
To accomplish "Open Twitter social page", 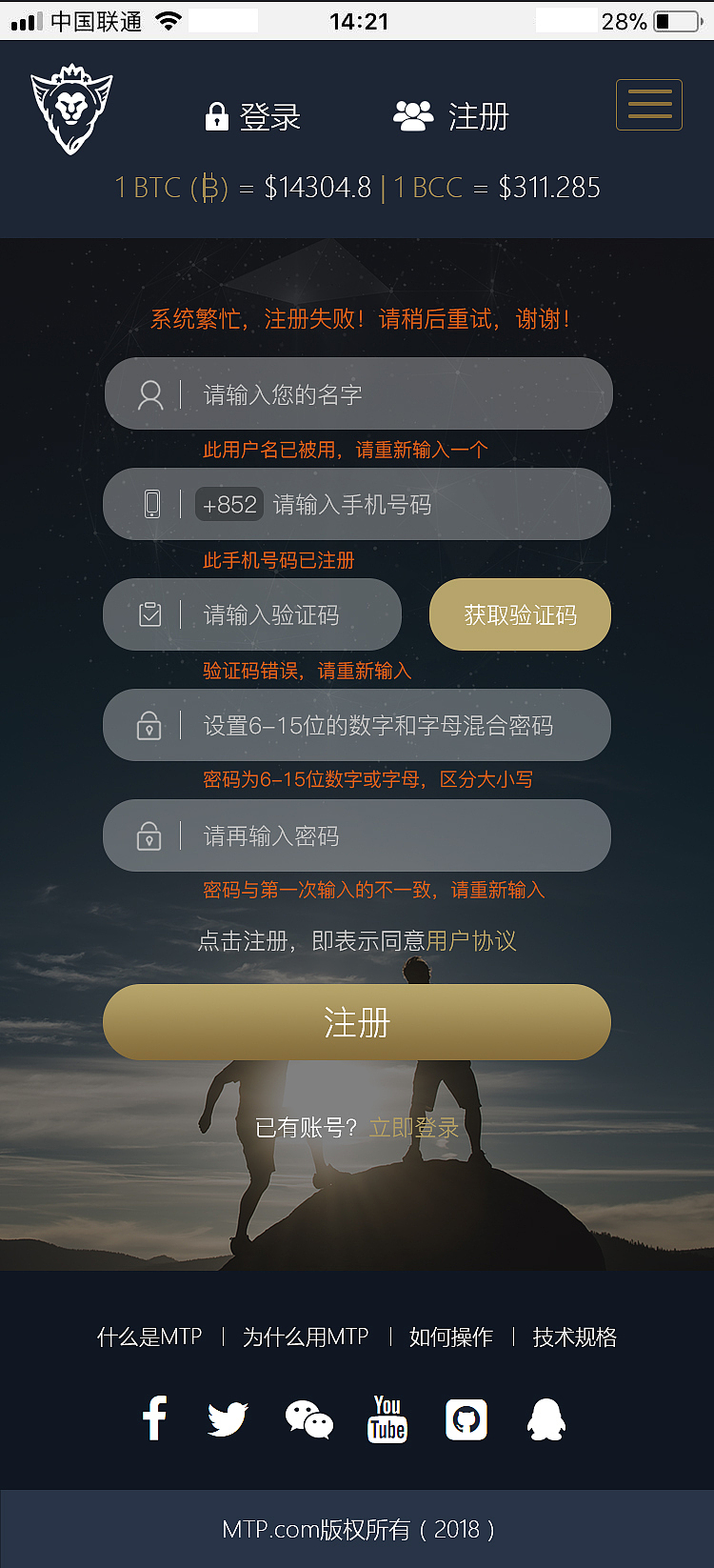I will (x=227, y=1418).
